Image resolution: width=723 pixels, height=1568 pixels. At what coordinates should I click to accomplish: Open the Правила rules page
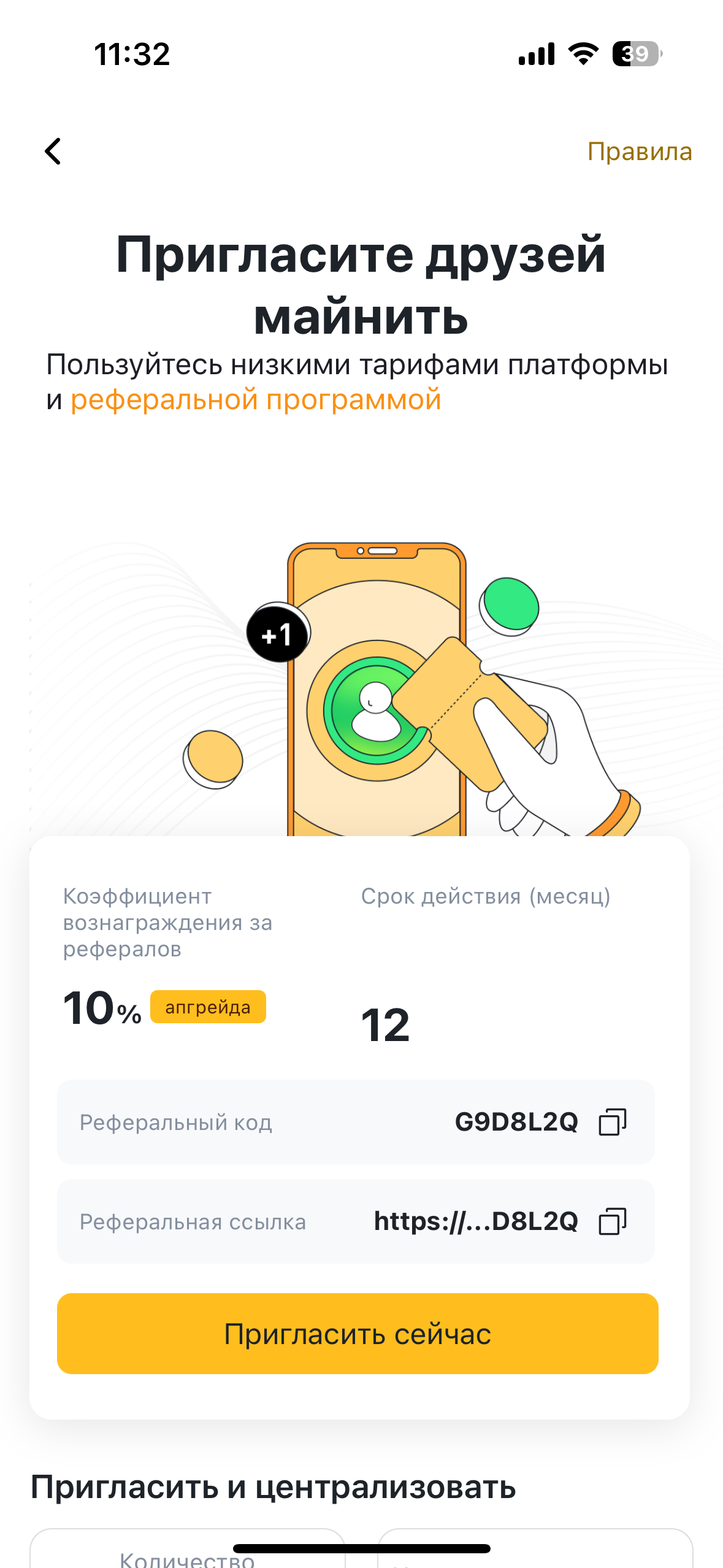coord(639,152)
